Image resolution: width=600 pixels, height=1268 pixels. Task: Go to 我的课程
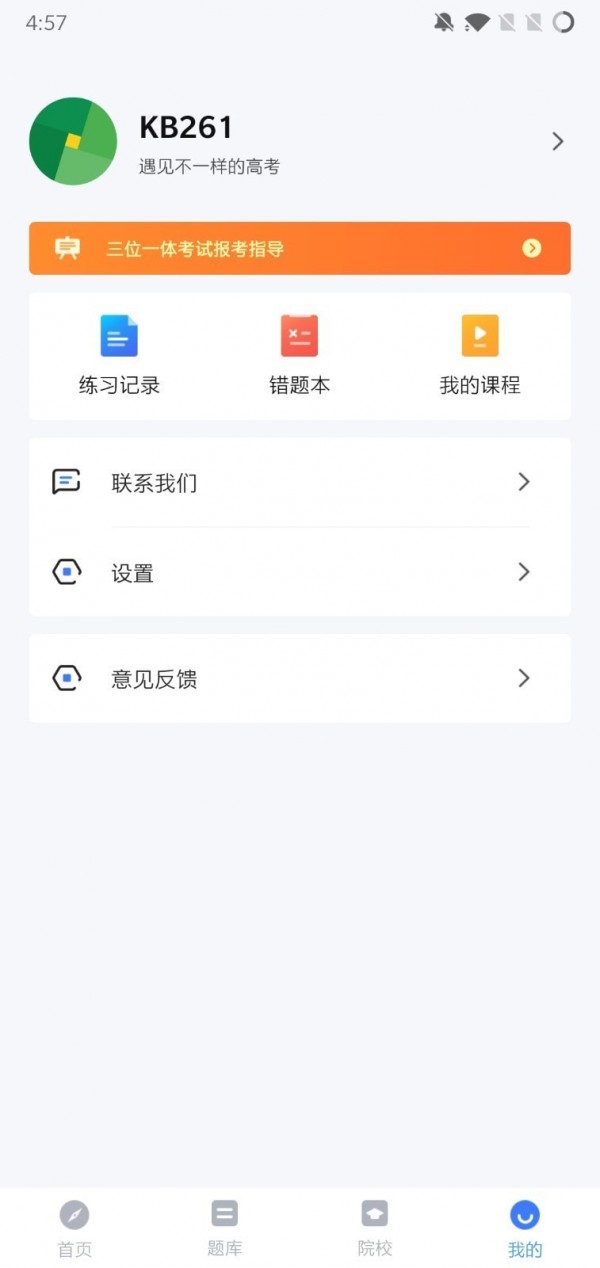point(480,355)
